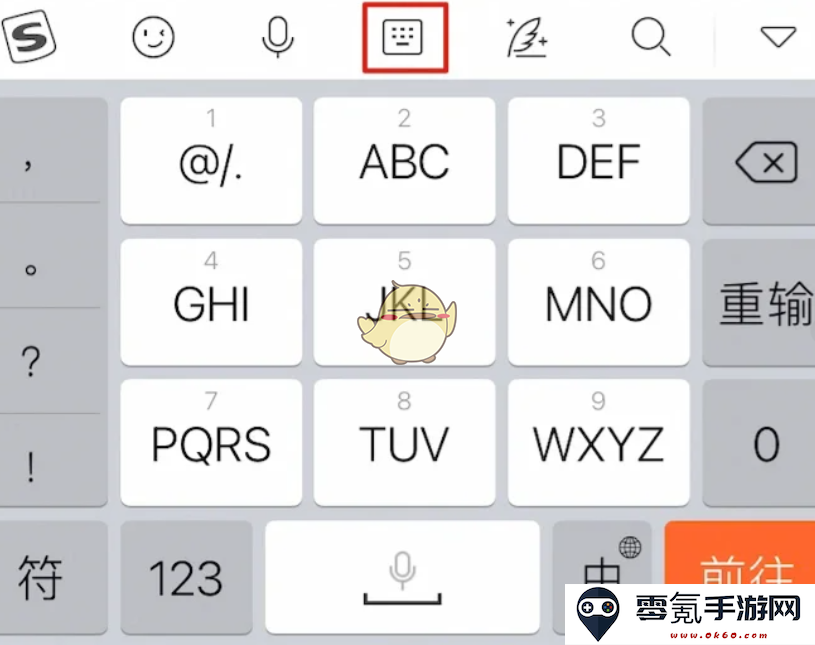Image resolution: width=815 pixels, height=645 pixels.
Task: Switch to the 123 number keyboard
Action: tap(186, 577)
